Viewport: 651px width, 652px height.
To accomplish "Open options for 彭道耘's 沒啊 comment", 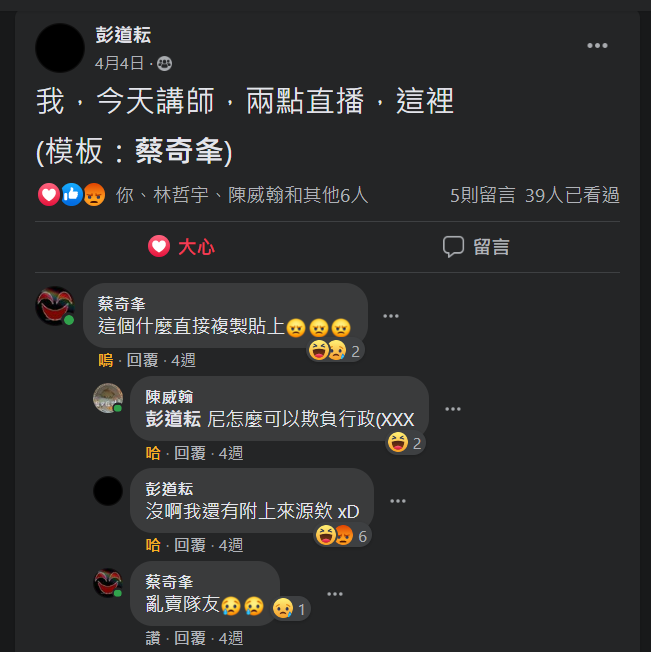I will pyautogui.click(x=398, y=501).
